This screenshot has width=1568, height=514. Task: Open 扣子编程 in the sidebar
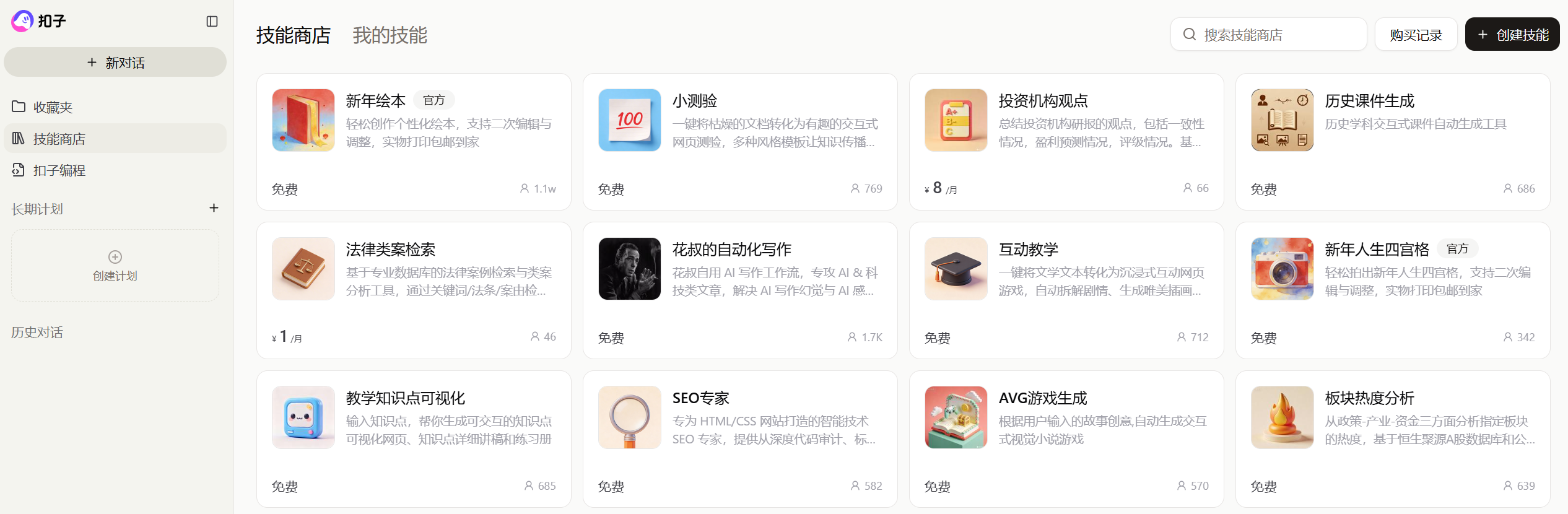click(59, 170)
